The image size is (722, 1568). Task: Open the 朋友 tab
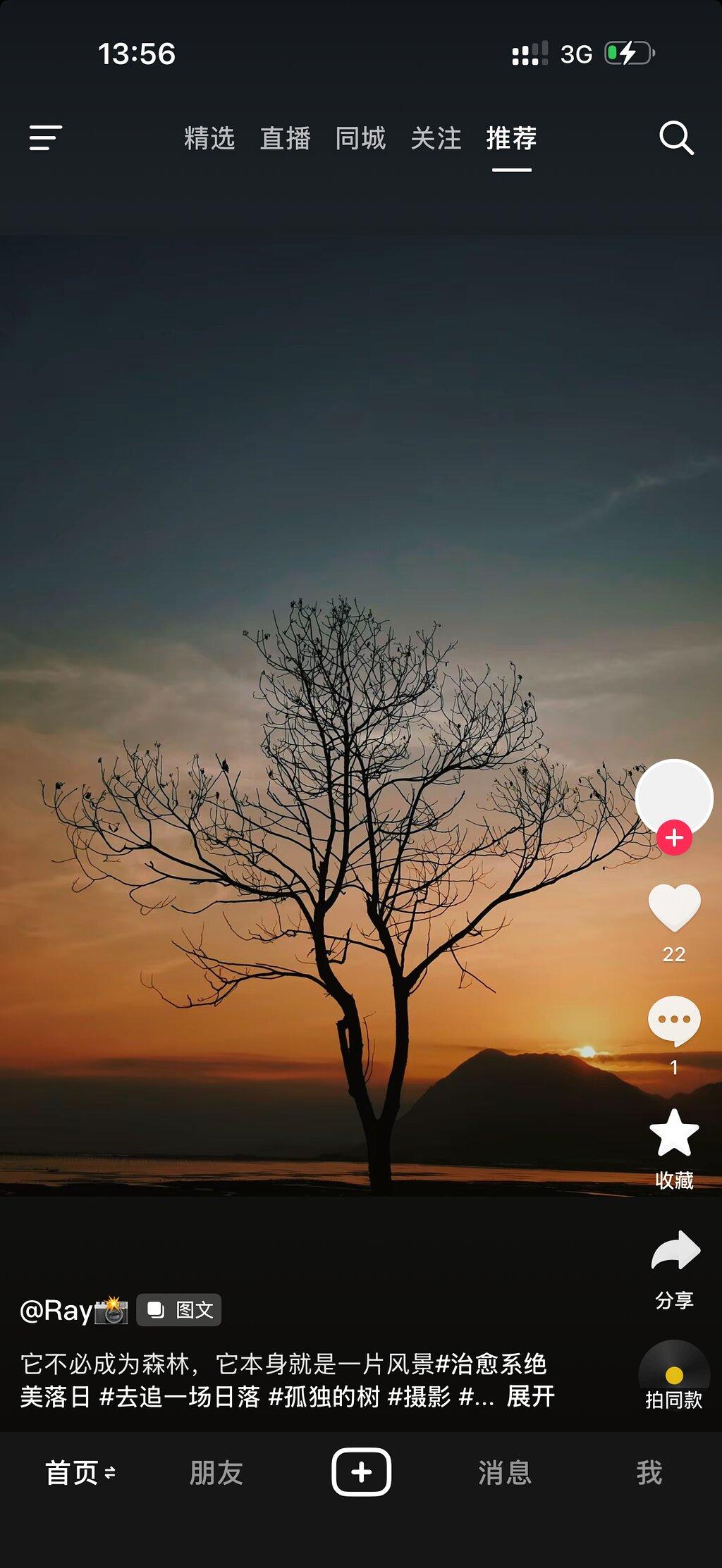pyautogui.click(x=216, y=1472)
